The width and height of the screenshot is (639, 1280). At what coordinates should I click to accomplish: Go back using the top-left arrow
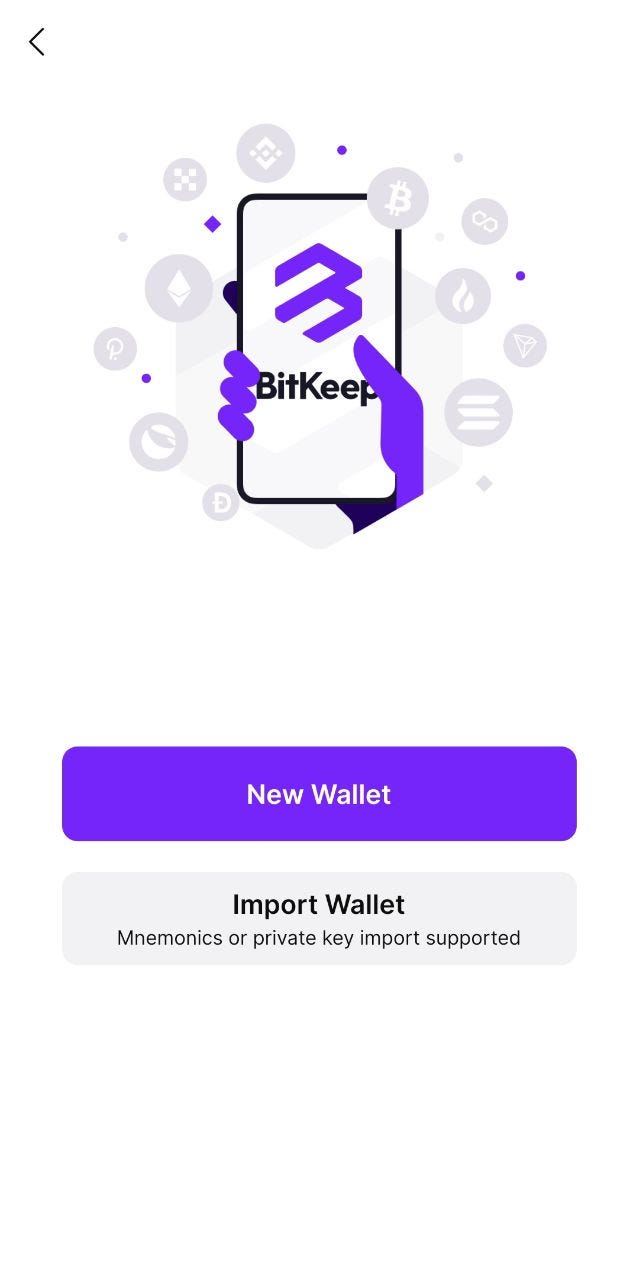pos(37,42)
